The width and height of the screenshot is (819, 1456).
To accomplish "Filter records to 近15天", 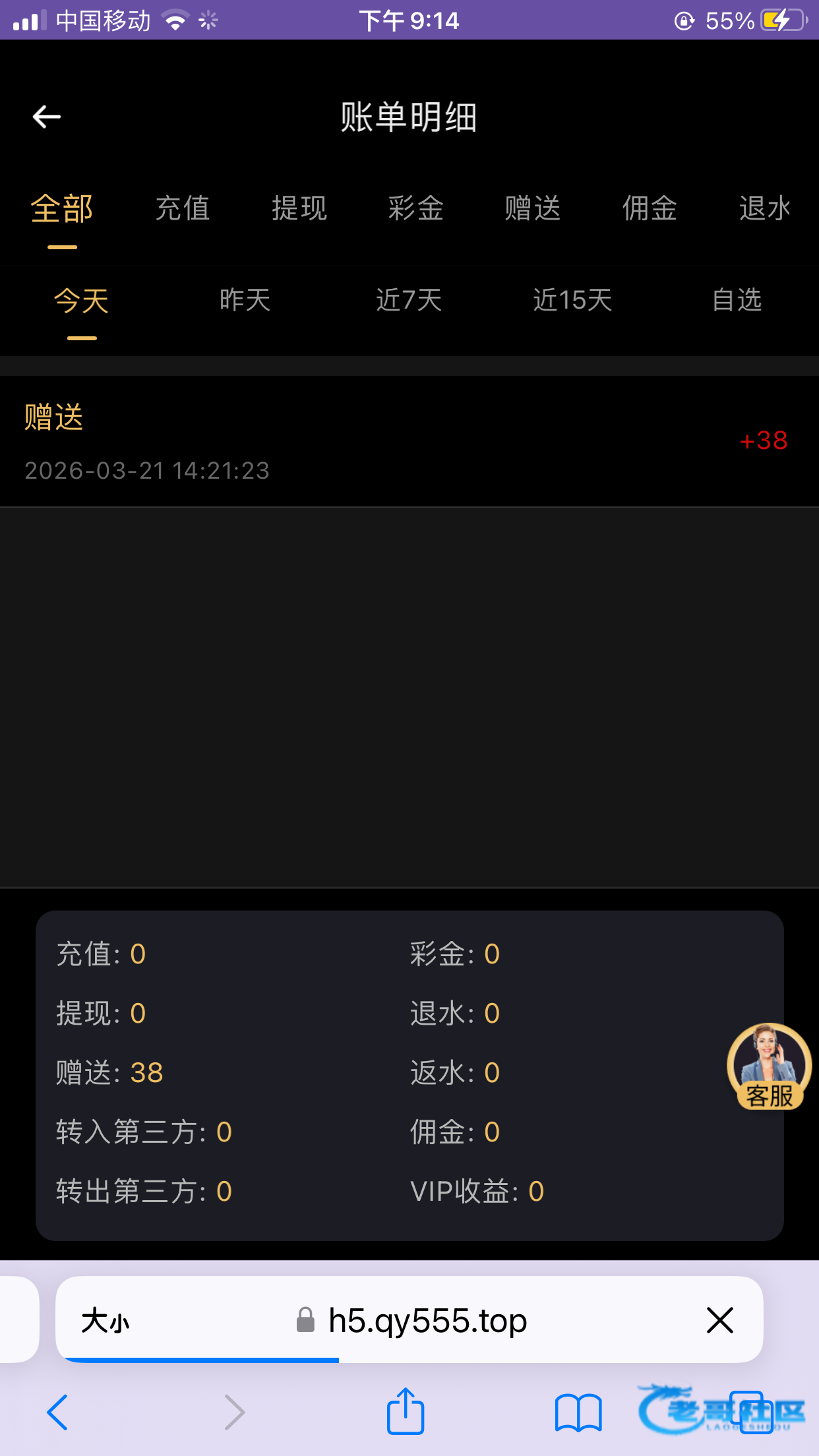I will 572,300.
